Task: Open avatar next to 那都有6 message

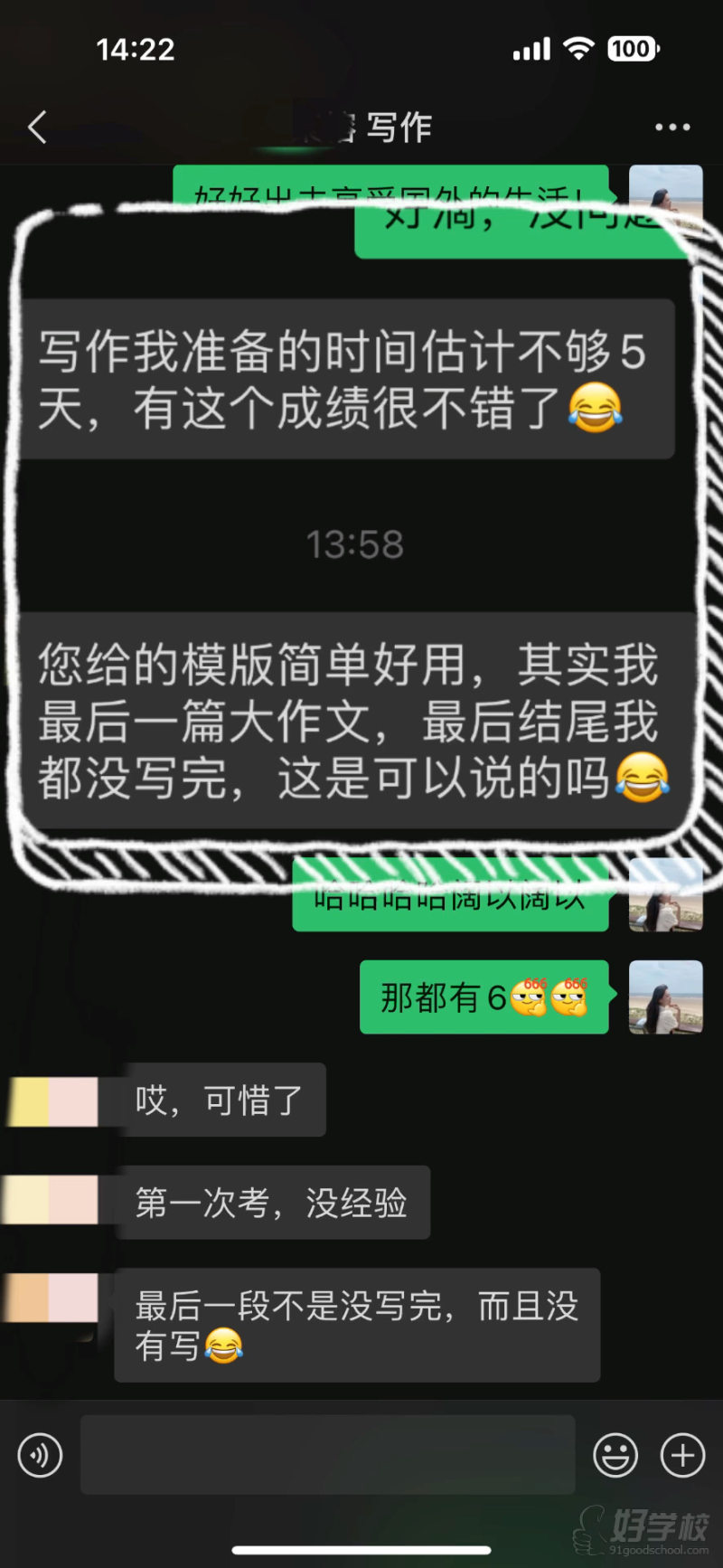Action: pyautogui.click(x=664, y=999)
